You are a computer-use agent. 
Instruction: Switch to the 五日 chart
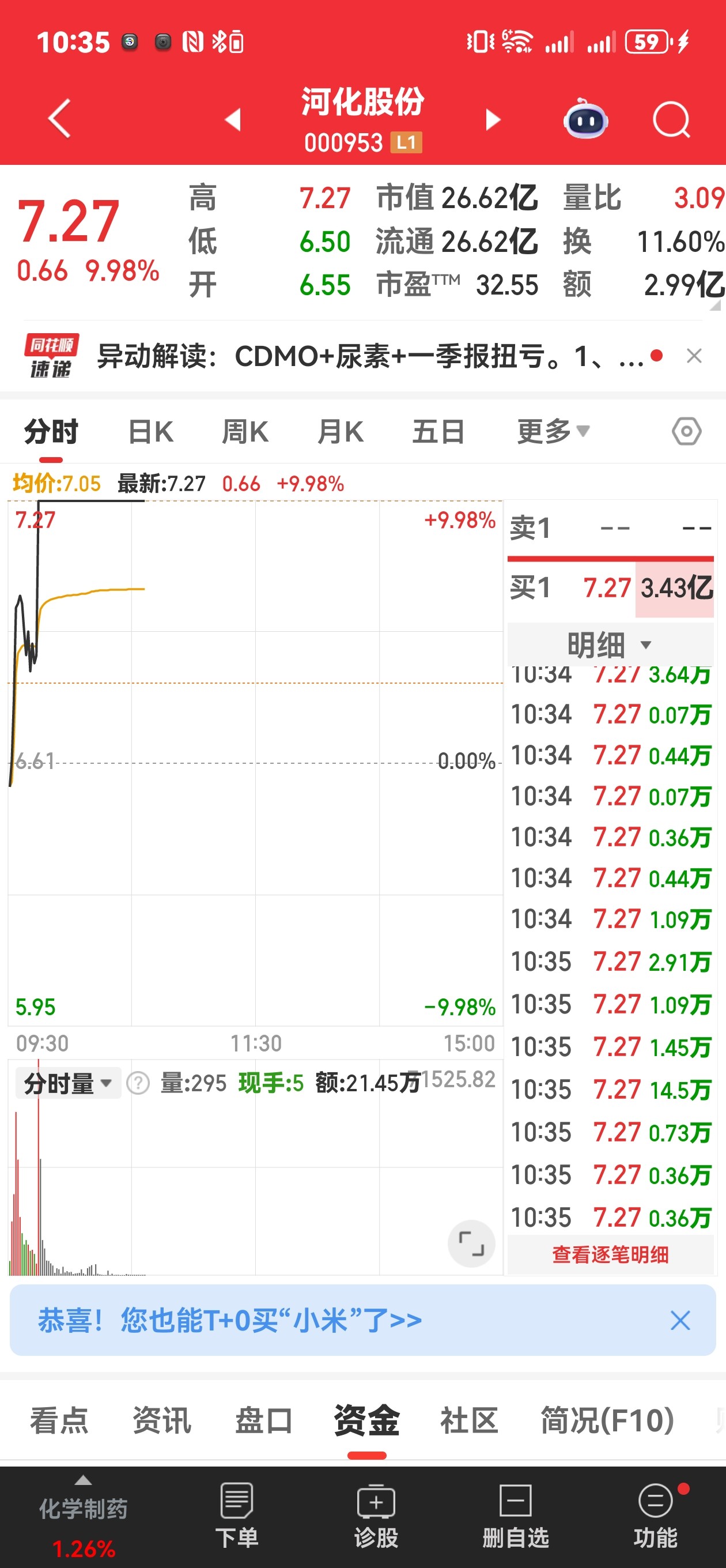pos(438,432)
